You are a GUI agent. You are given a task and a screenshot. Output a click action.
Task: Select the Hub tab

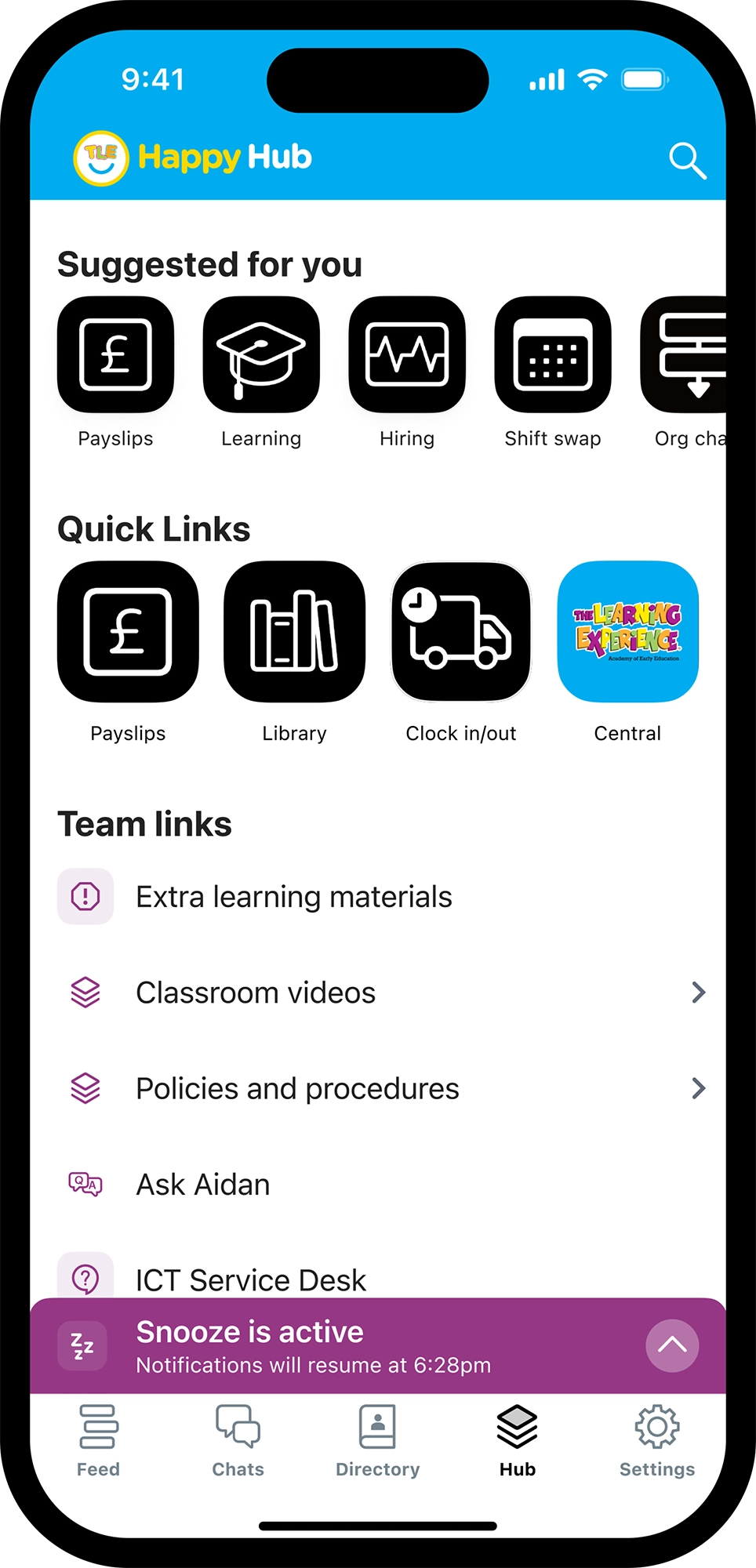(517, 1441)
